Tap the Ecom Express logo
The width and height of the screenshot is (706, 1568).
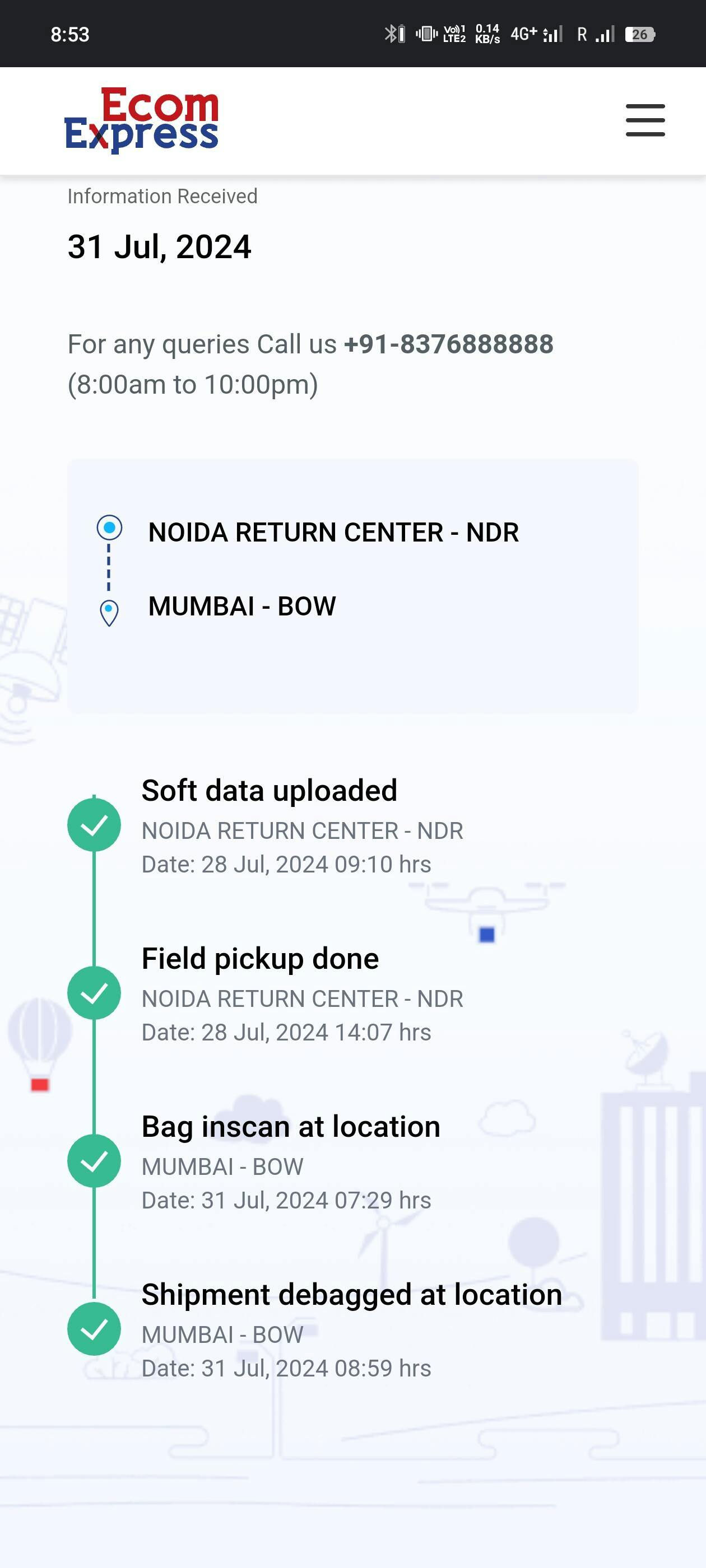pyautogui.click(x=141, y=120)
